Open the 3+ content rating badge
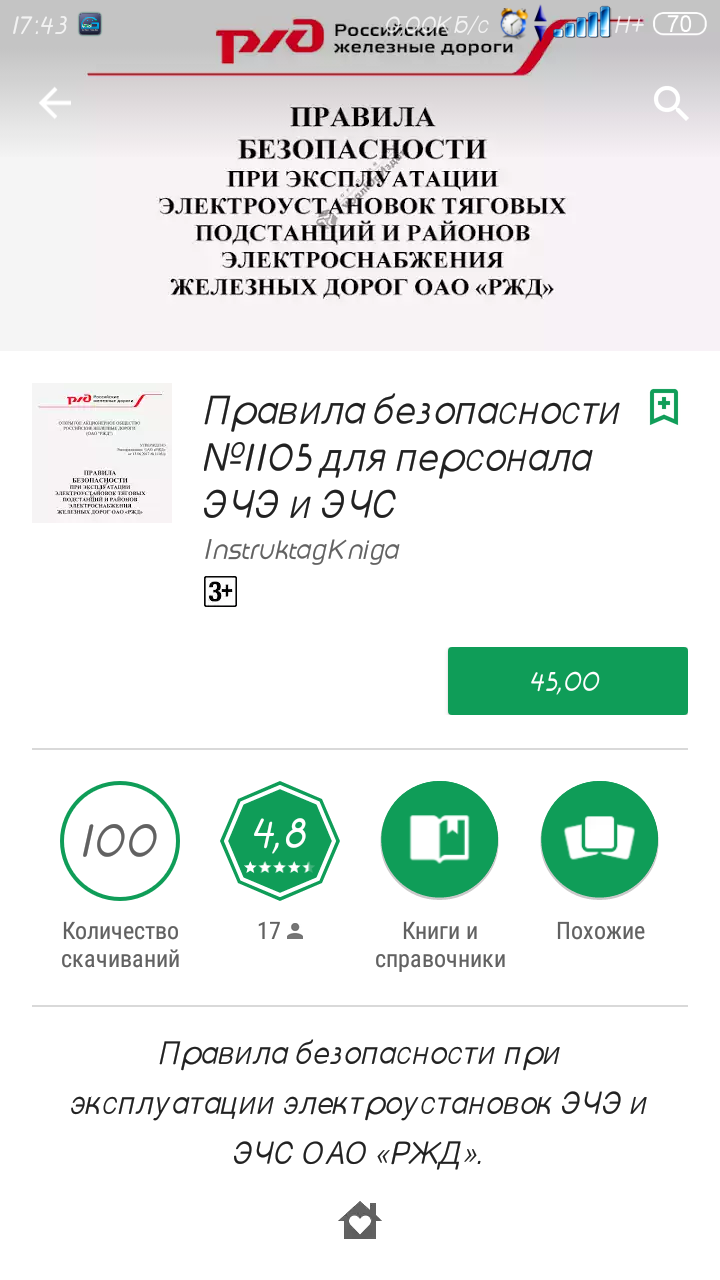Image resolution: width=720 pixels, height=1280 pixels. [220, 592]
